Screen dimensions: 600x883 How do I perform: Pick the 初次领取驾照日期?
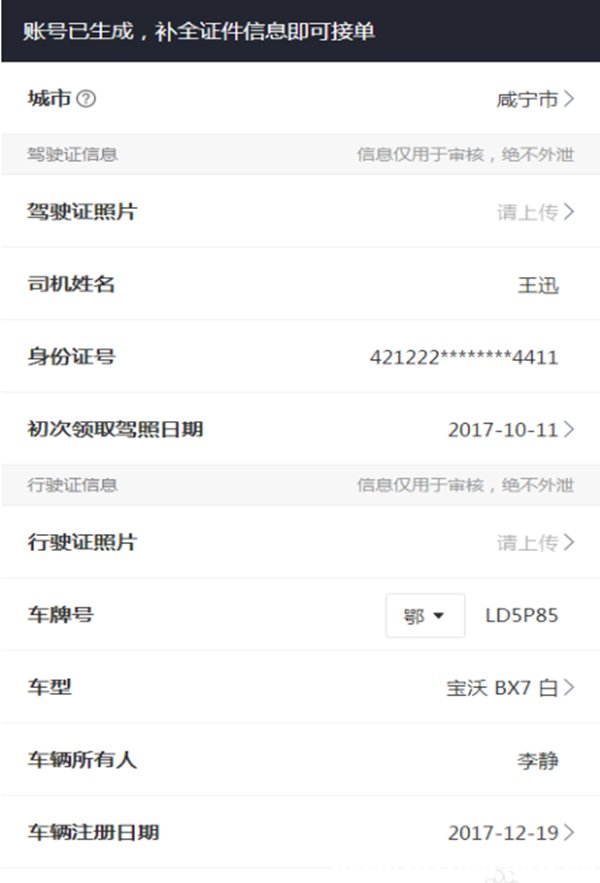pyautogui.click(x=510, y=430)
